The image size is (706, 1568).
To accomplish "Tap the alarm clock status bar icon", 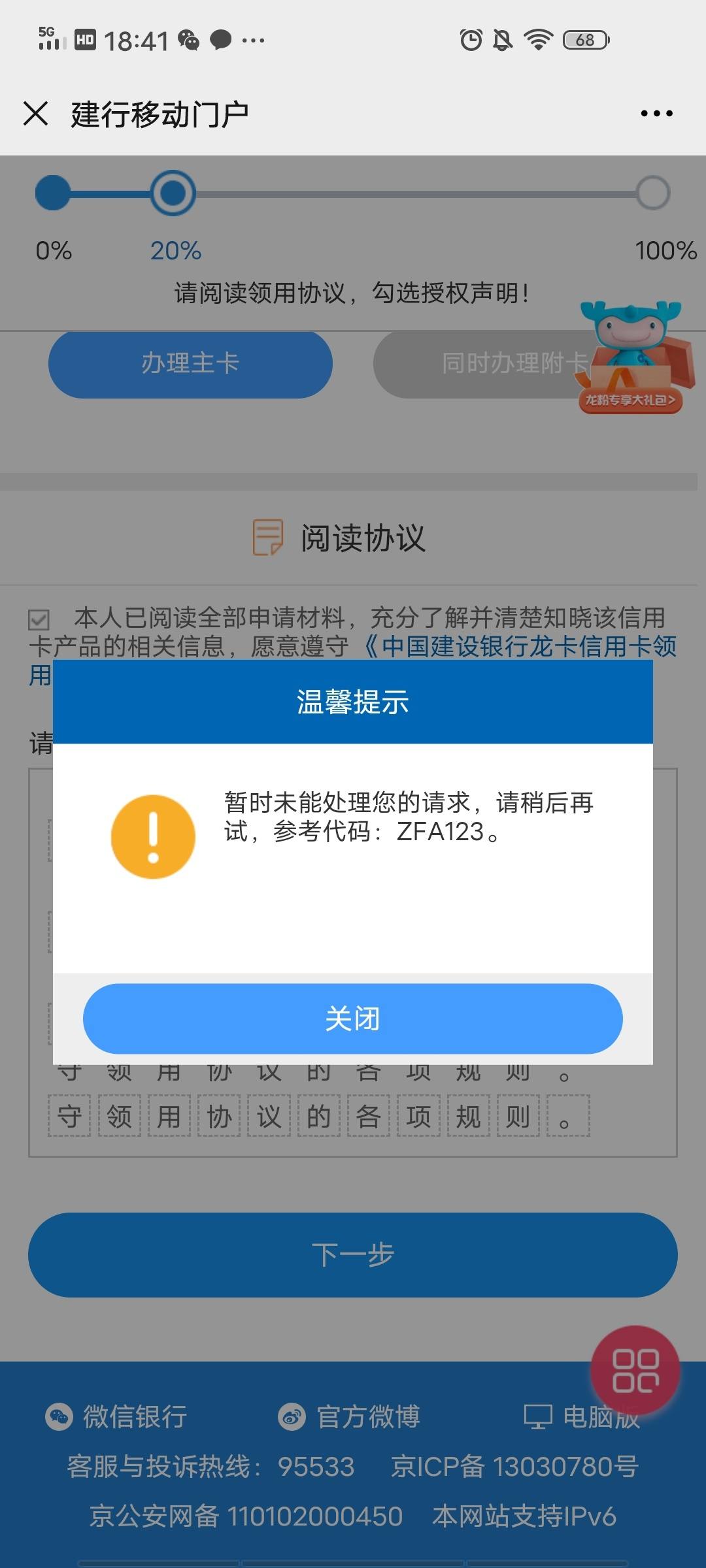I will pos(472,39).
